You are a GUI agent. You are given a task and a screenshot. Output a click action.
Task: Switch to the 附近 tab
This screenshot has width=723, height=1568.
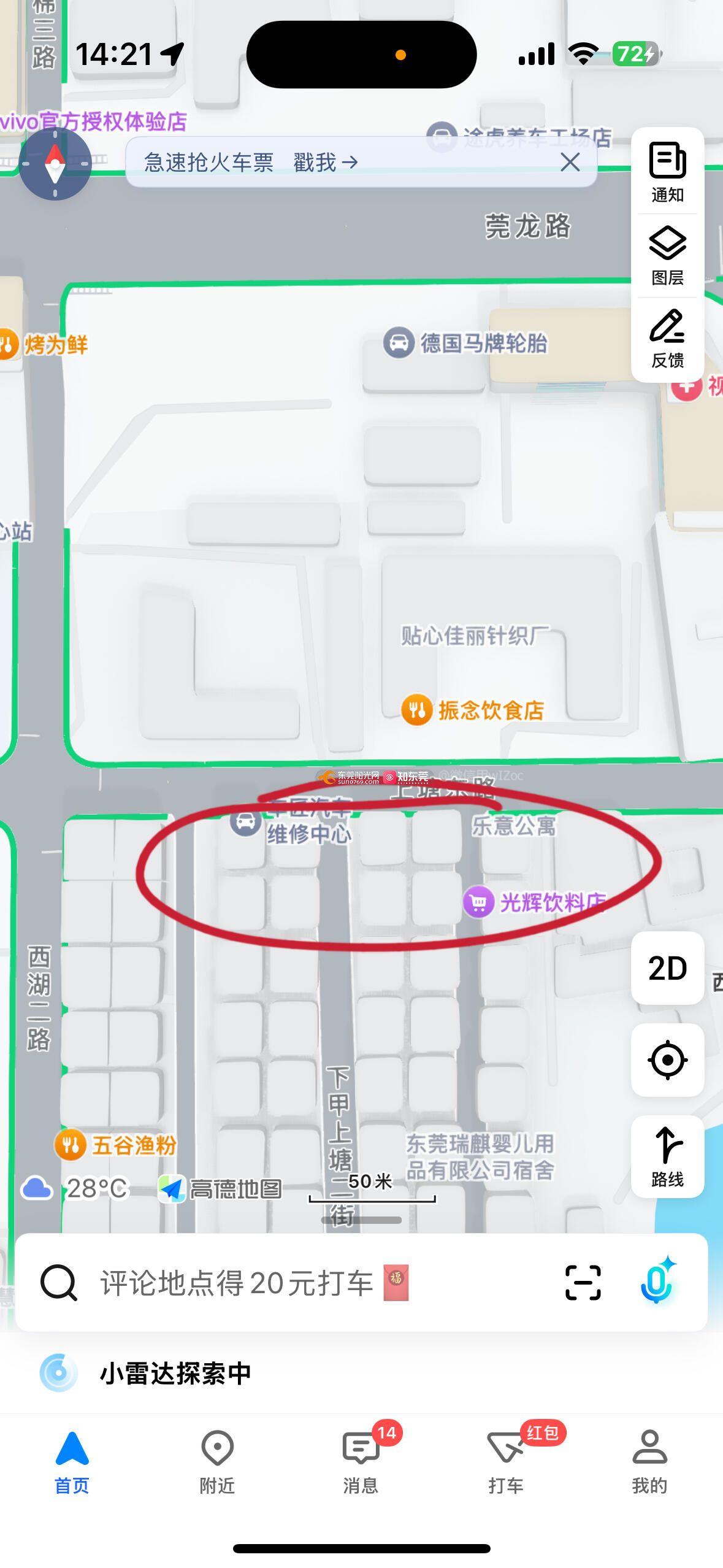click(x=217, y=1462)
